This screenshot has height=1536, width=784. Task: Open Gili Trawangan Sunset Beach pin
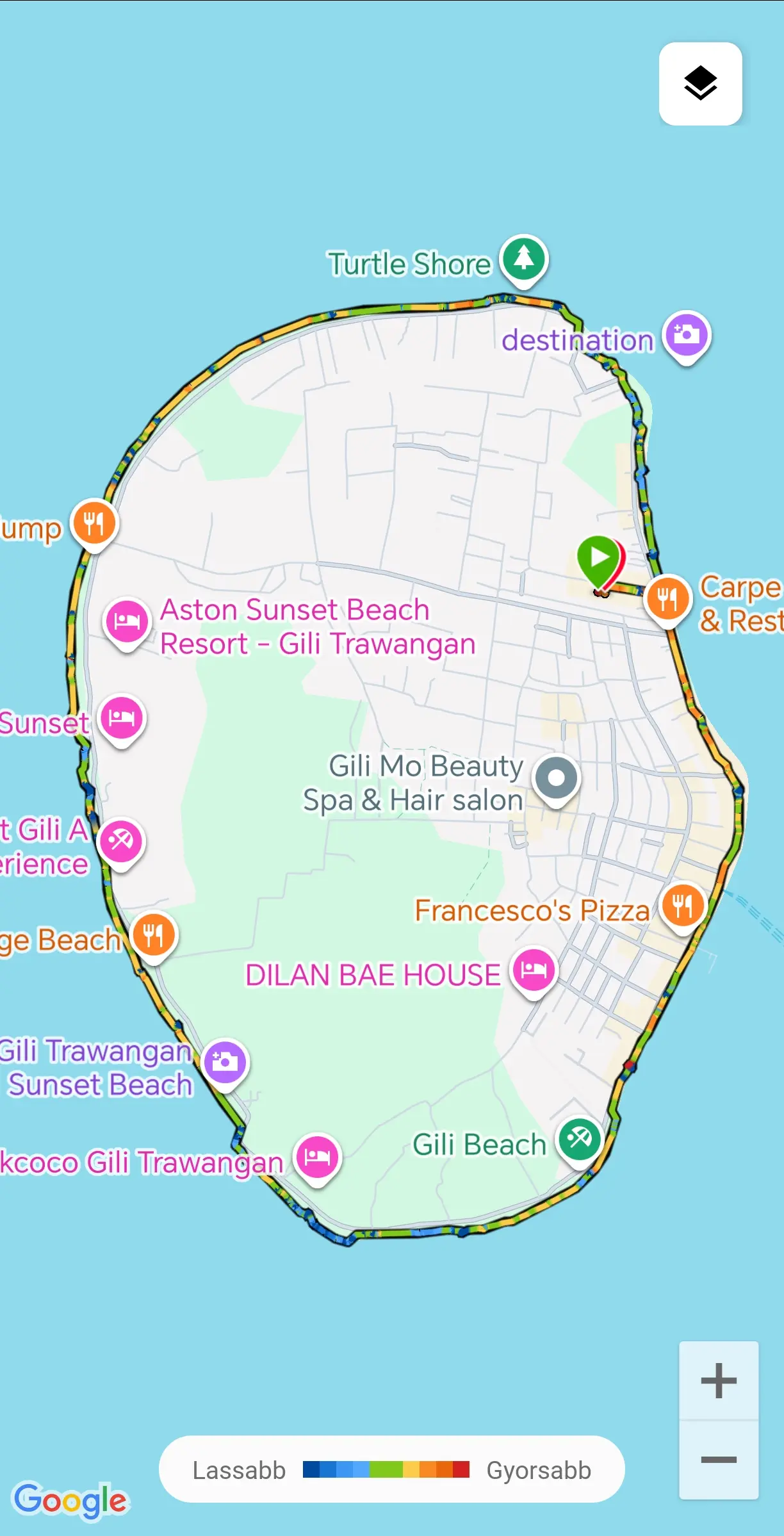(225, 1062)
